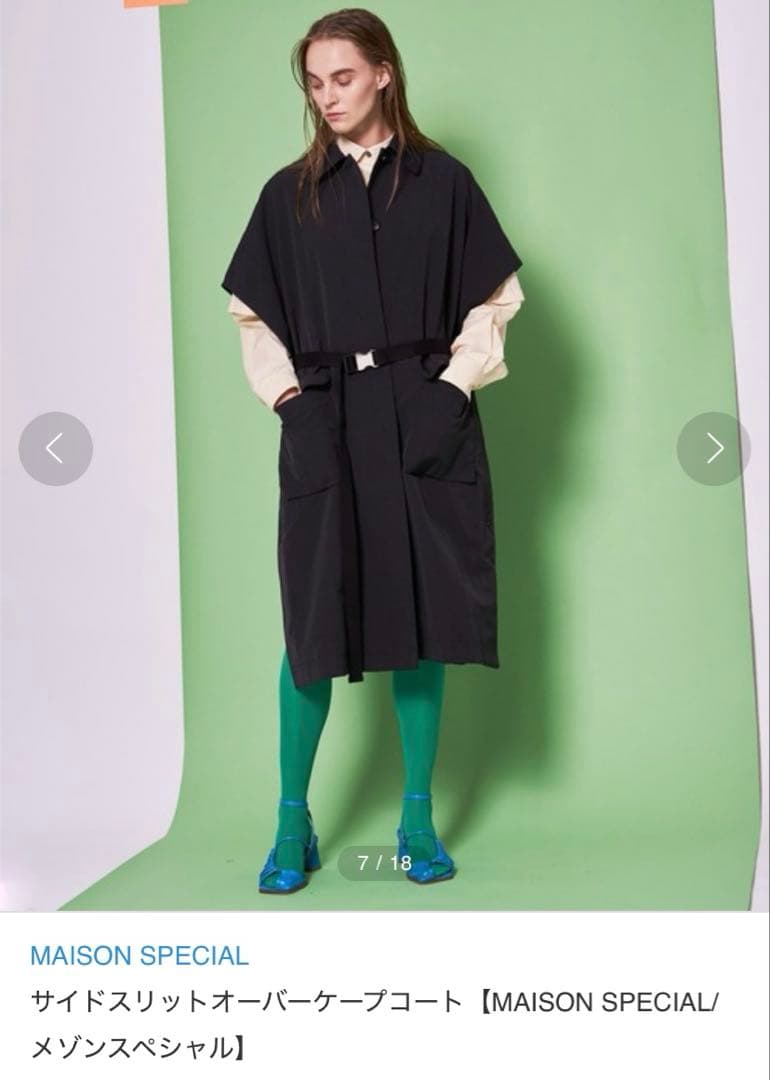Screen dimensions: 770x1080
Task: Open the MAISON SPECIAL brand link
Action: click(139, 955)
